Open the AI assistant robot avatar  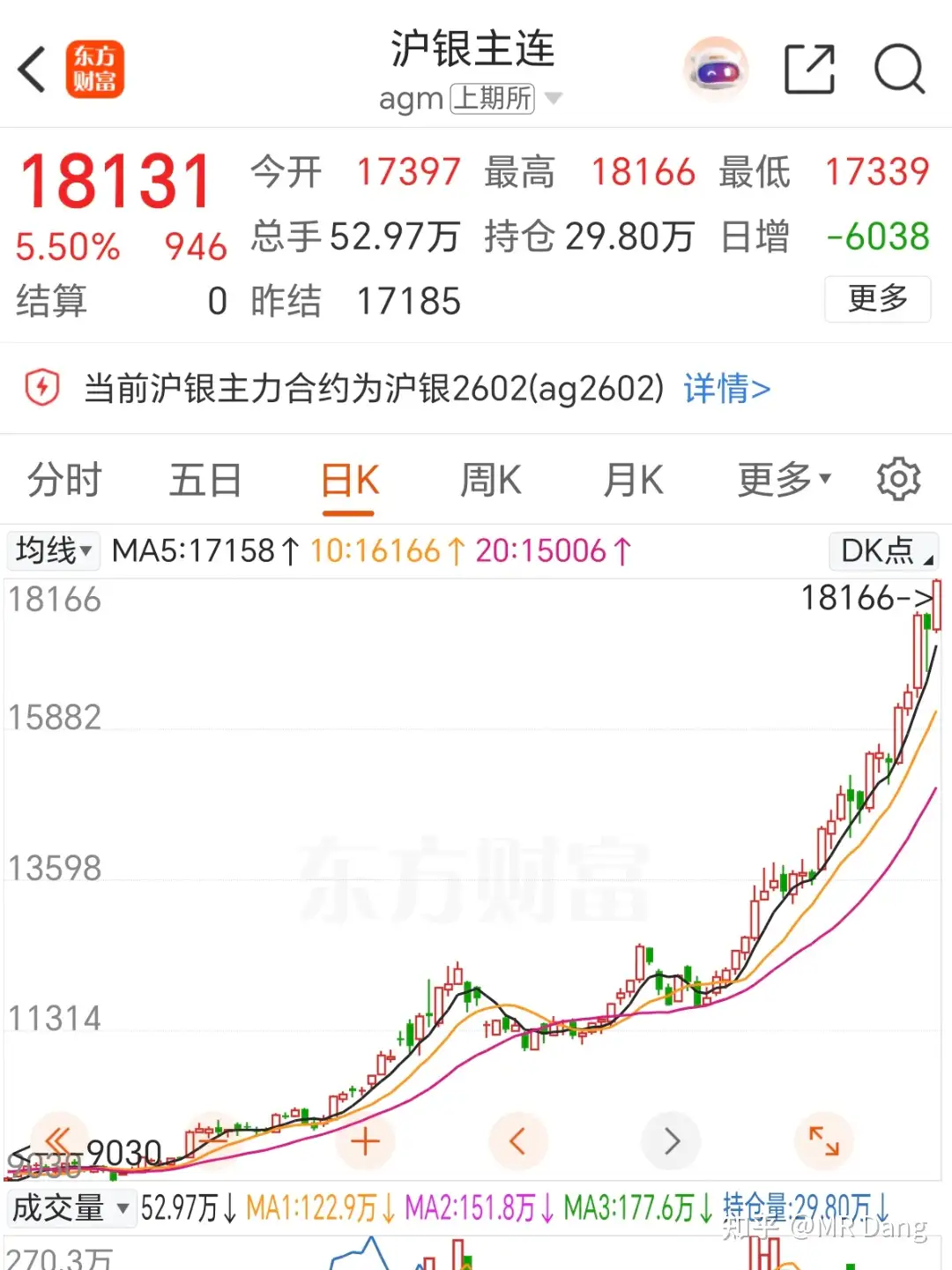[x=716, y=68]
